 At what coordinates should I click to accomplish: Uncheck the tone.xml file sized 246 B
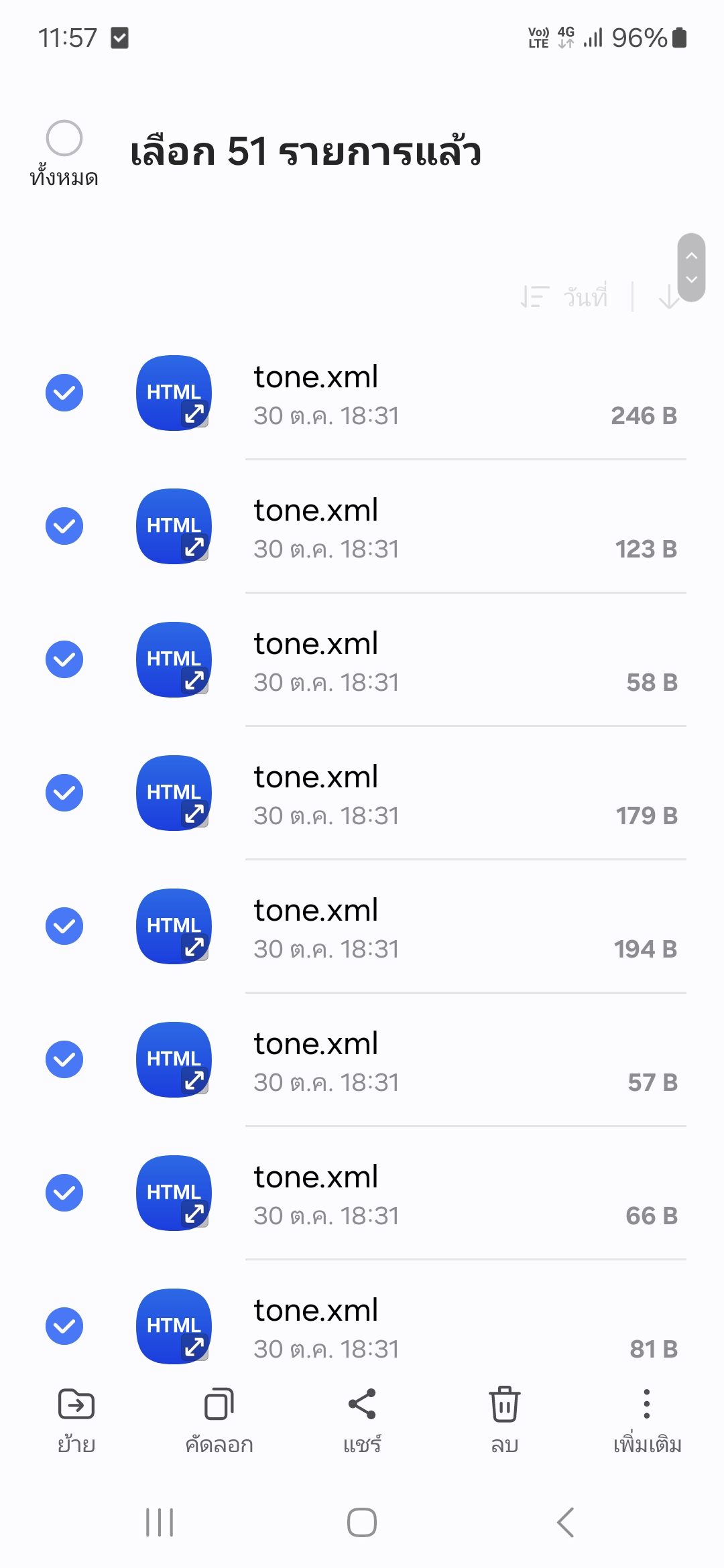(64, 393)
